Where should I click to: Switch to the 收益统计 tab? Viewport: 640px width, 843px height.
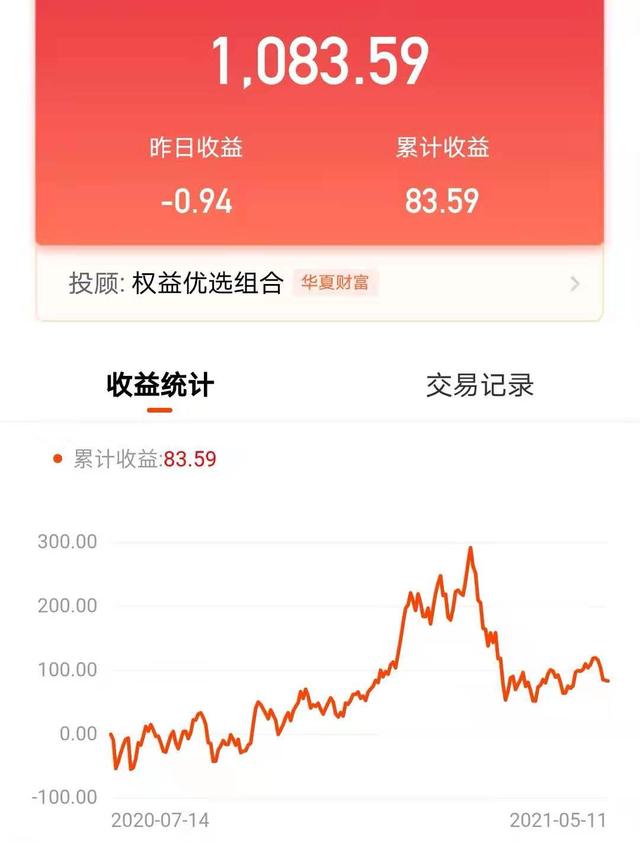[x=160, y=386]
